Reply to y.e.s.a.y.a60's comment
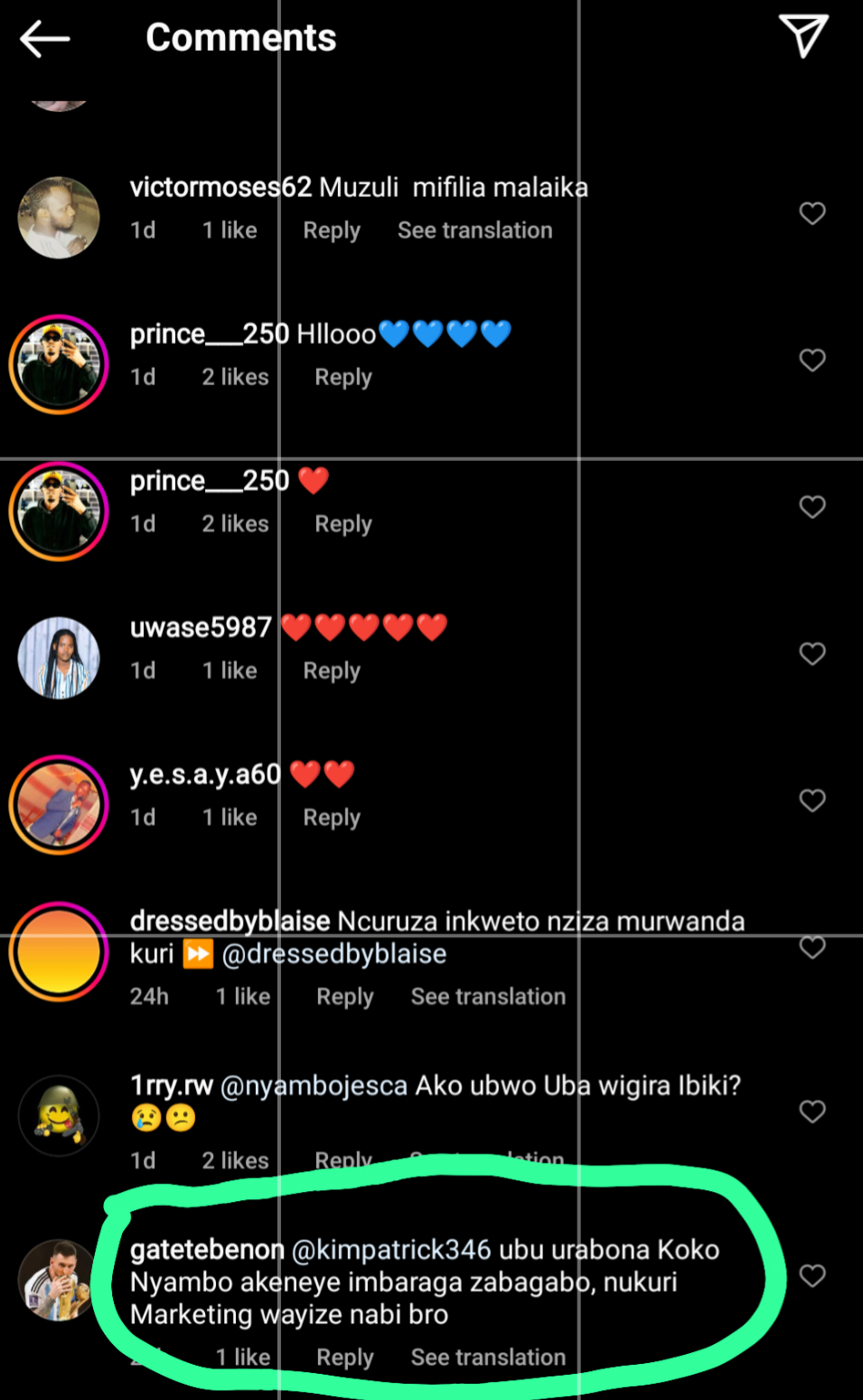 point(331,817)
